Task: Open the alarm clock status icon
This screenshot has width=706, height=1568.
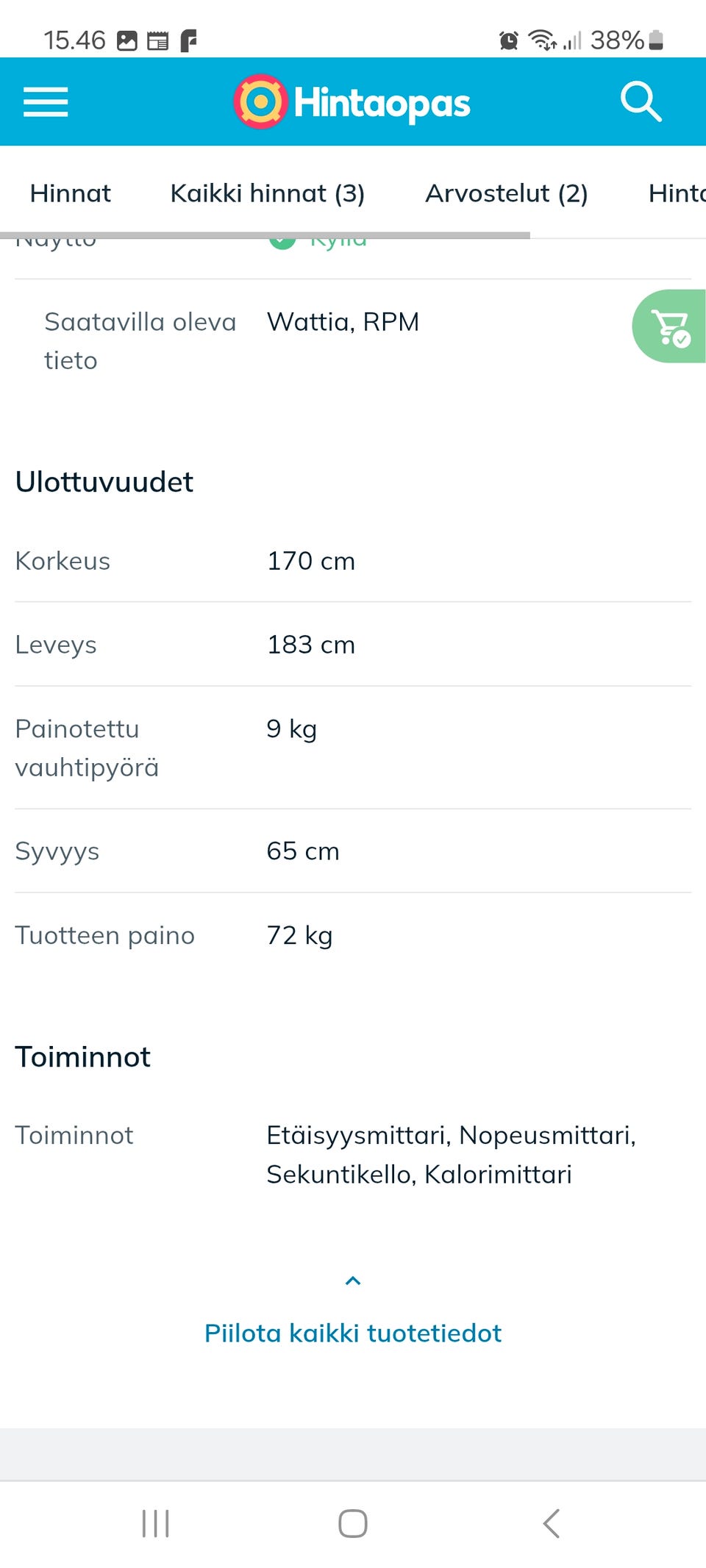Action: click(509, 40)
